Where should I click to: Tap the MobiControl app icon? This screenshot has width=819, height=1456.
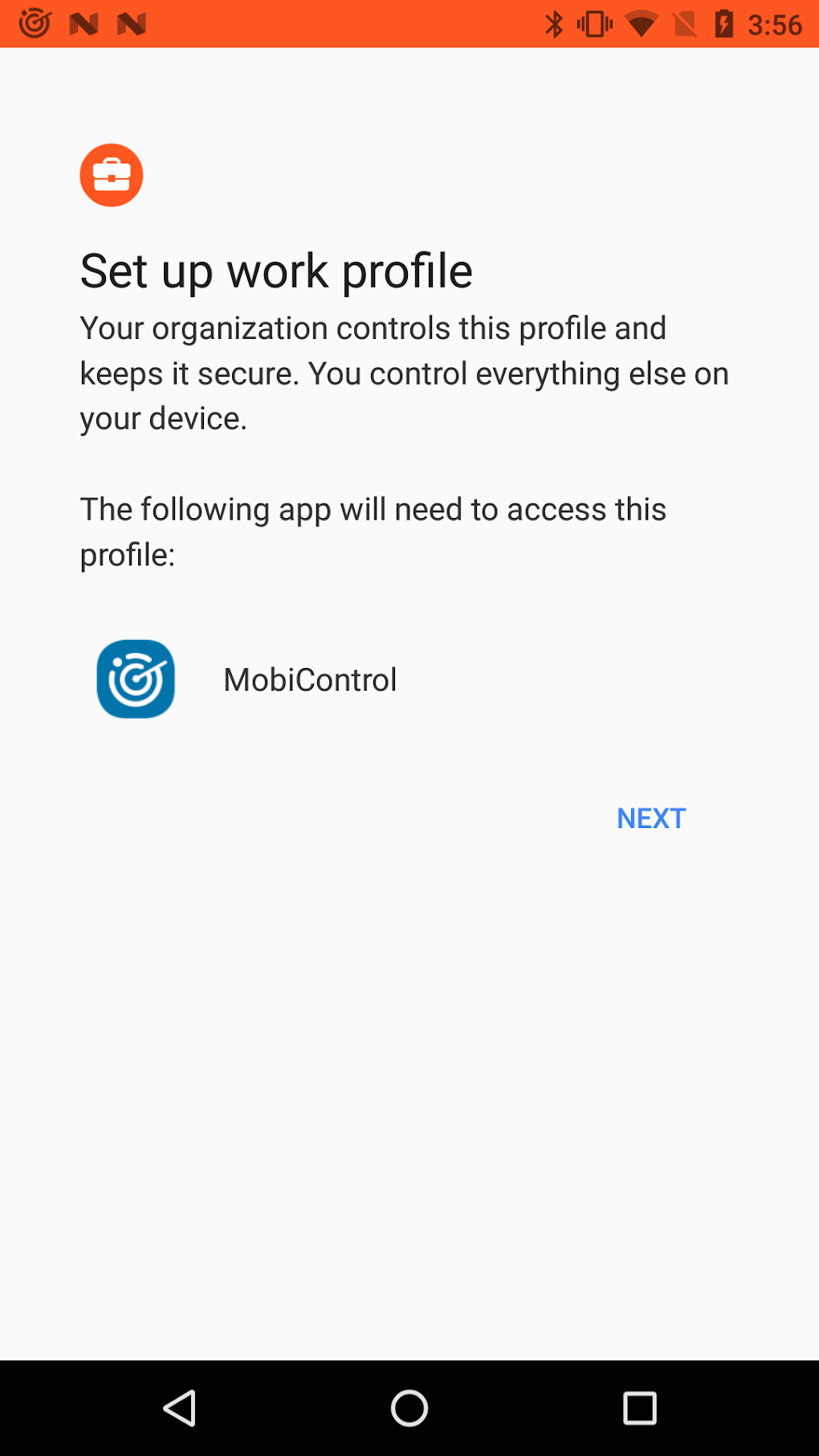coord(135,679)
